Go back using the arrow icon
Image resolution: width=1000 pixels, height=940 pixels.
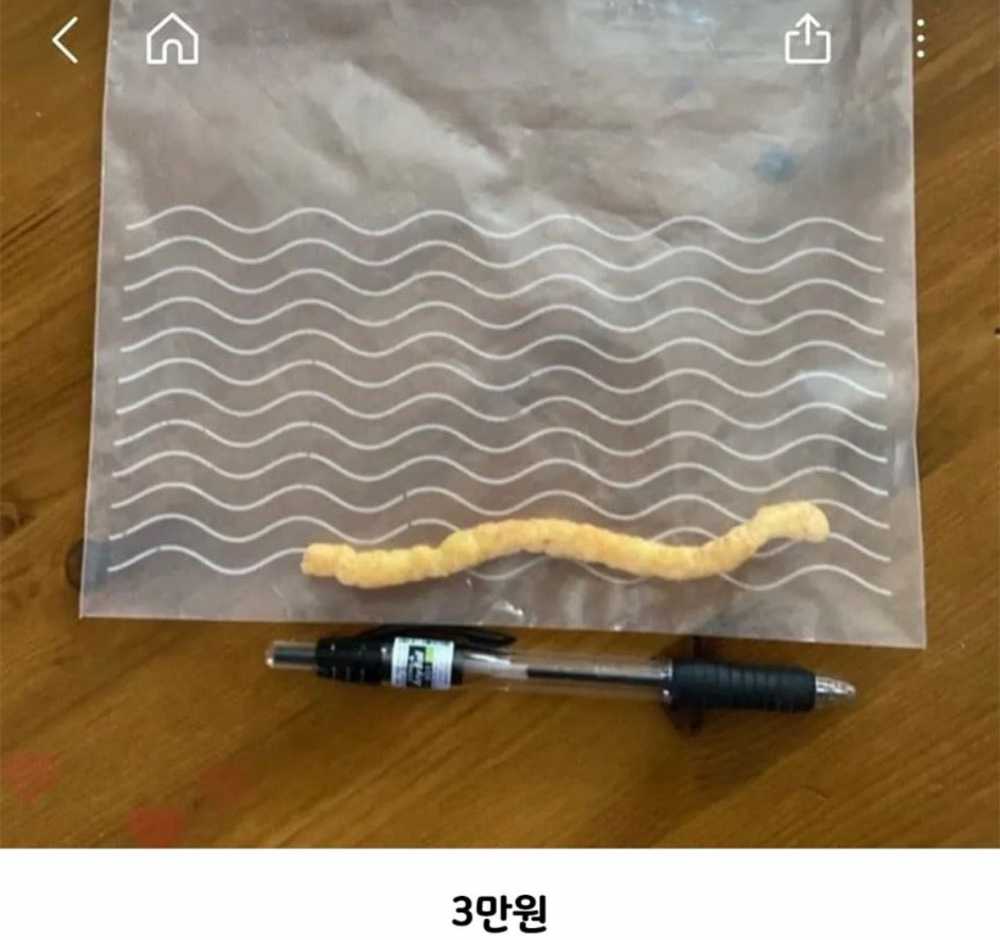pos(65,41)
